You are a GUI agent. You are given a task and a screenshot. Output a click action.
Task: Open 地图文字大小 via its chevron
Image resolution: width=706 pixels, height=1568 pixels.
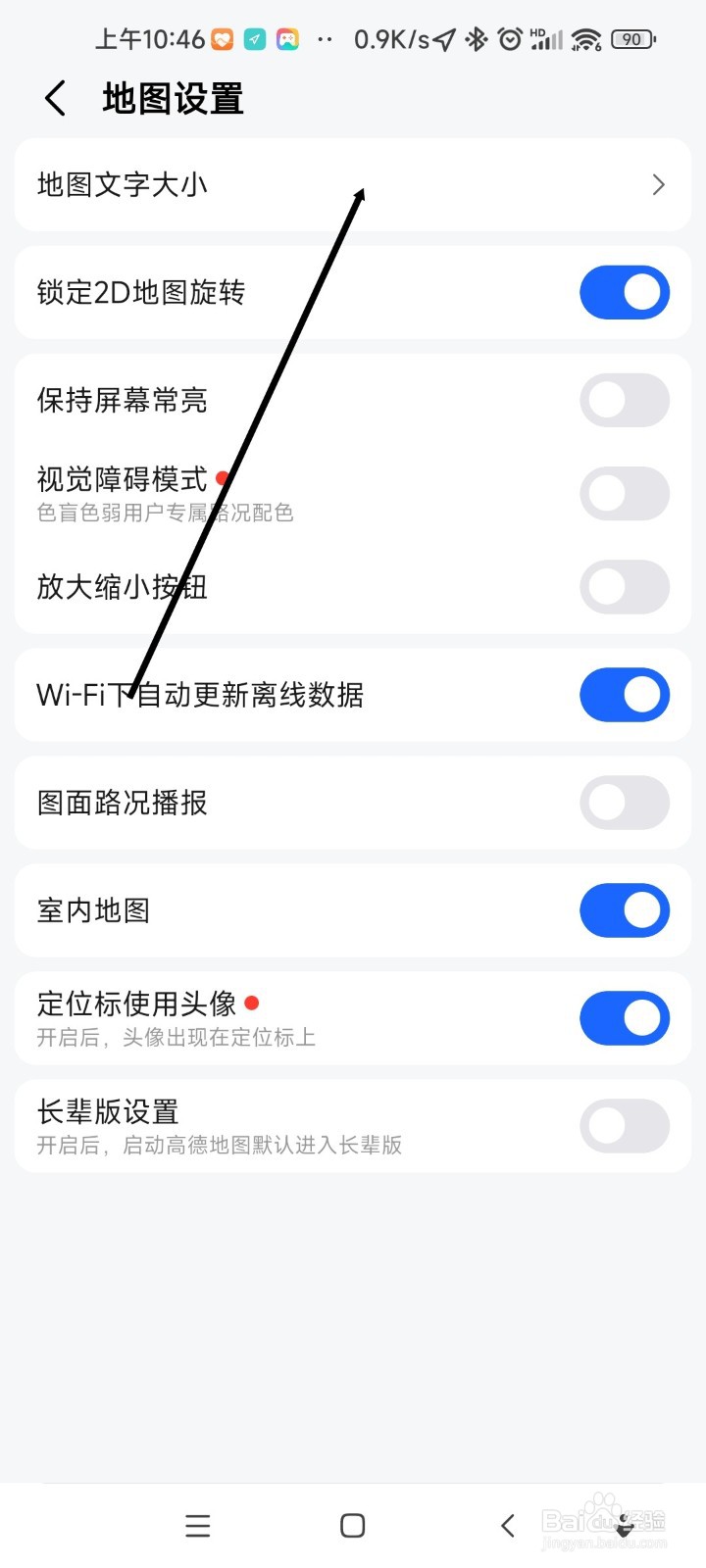pos(658,184)
